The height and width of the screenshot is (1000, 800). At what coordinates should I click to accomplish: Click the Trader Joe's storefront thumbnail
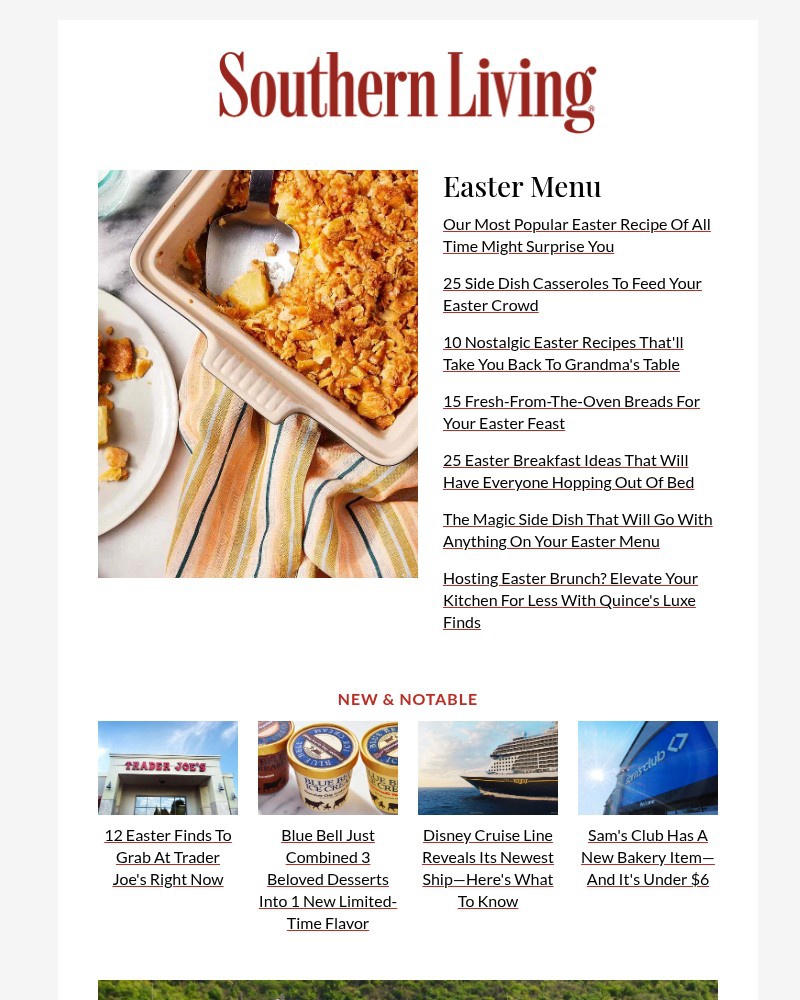(167, 767)
